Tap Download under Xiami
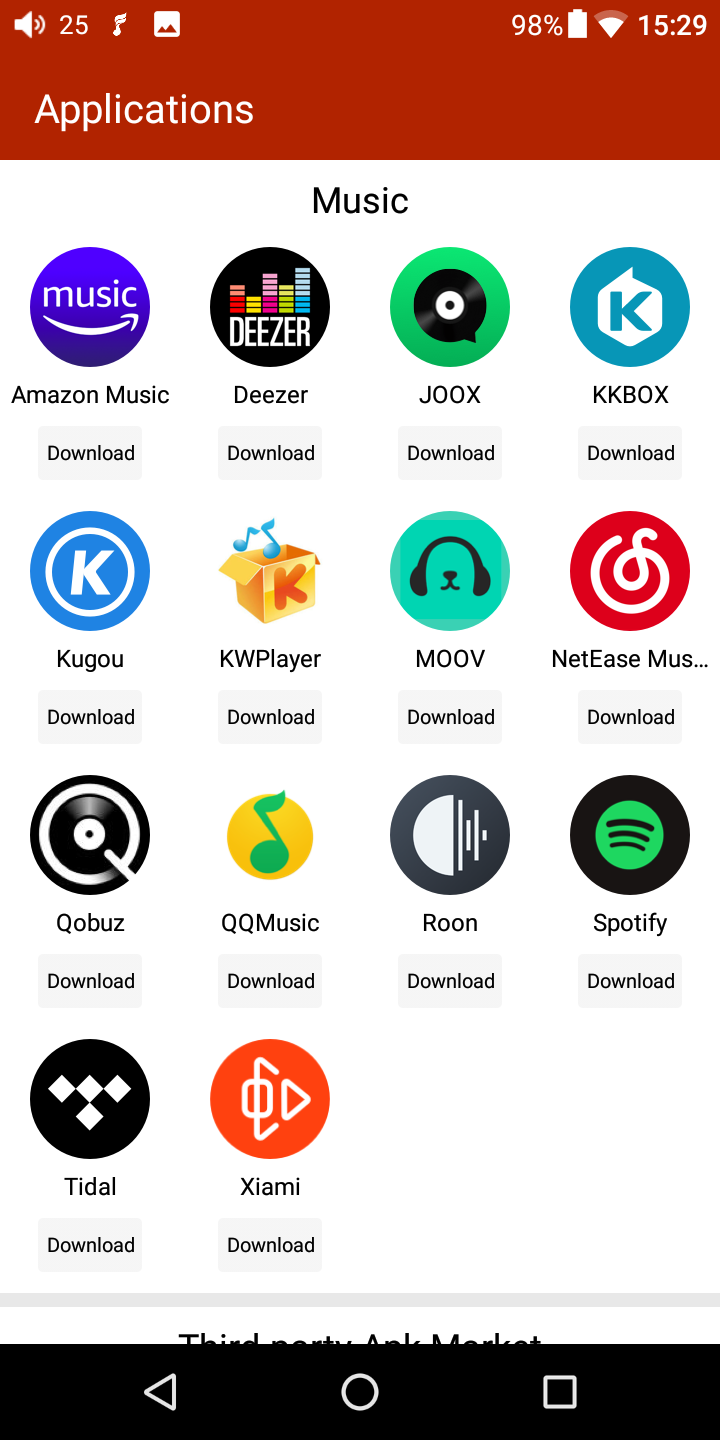This screenshot has height=1440, width=720. [270, 1245]
